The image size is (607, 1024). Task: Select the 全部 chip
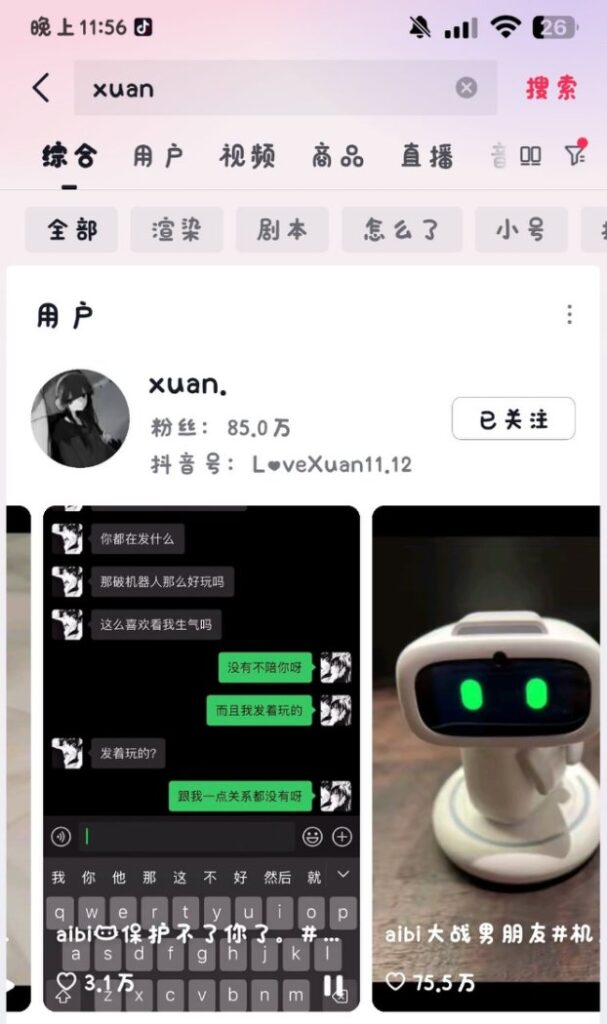[72, 230]
